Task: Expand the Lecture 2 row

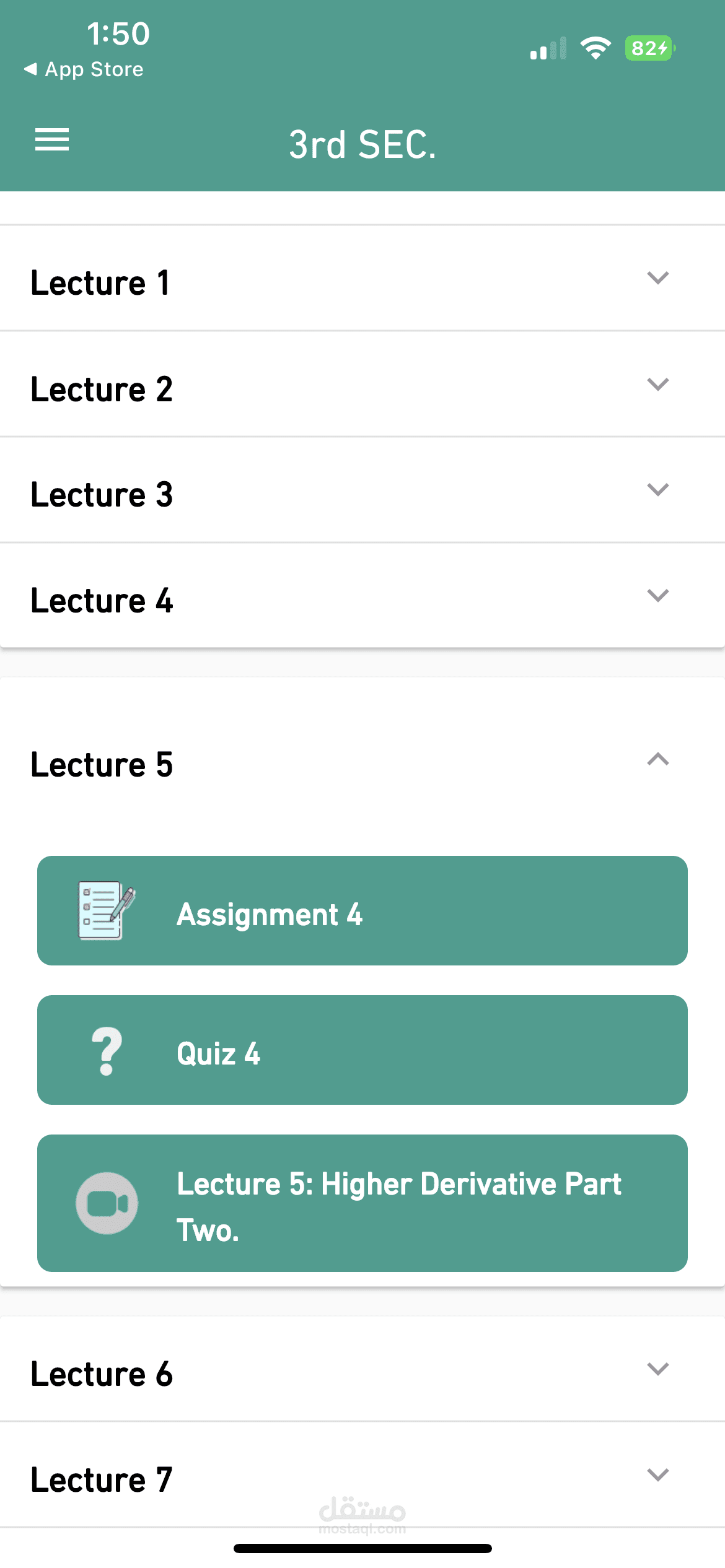Action: [362, 385]
